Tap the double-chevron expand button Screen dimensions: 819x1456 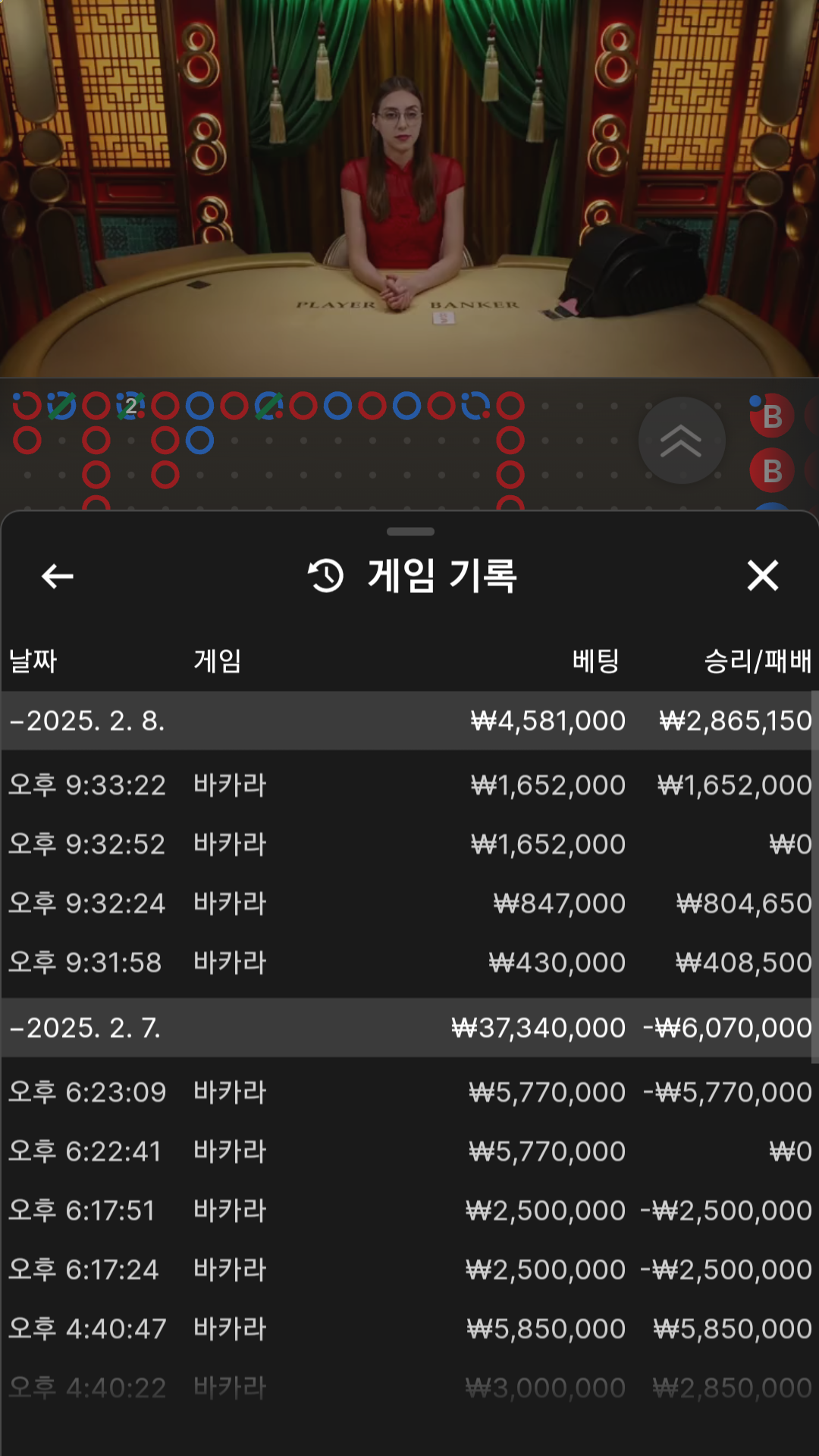pyautogui.click(x=682, y=441)
